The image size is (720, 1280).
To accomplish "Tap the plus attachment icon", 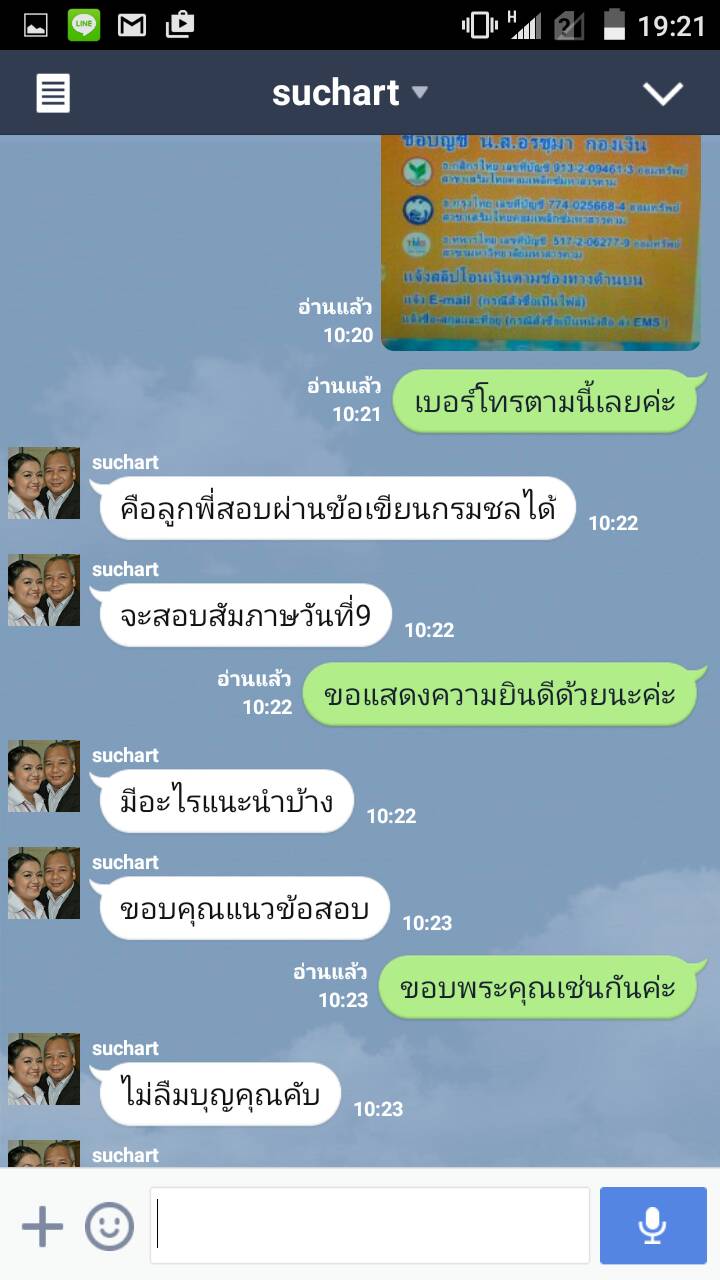I will click(42, 1226).
